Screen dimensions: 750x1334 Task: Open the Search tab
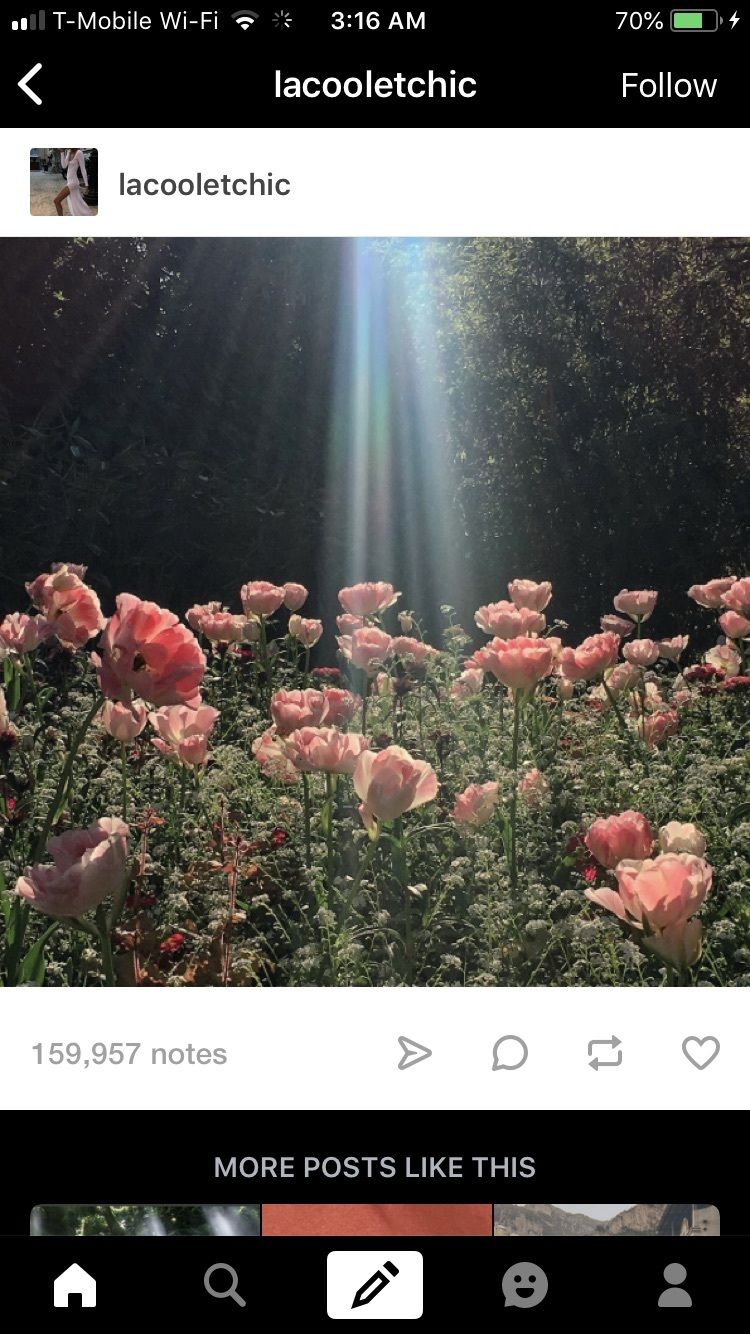point(225,1285)
